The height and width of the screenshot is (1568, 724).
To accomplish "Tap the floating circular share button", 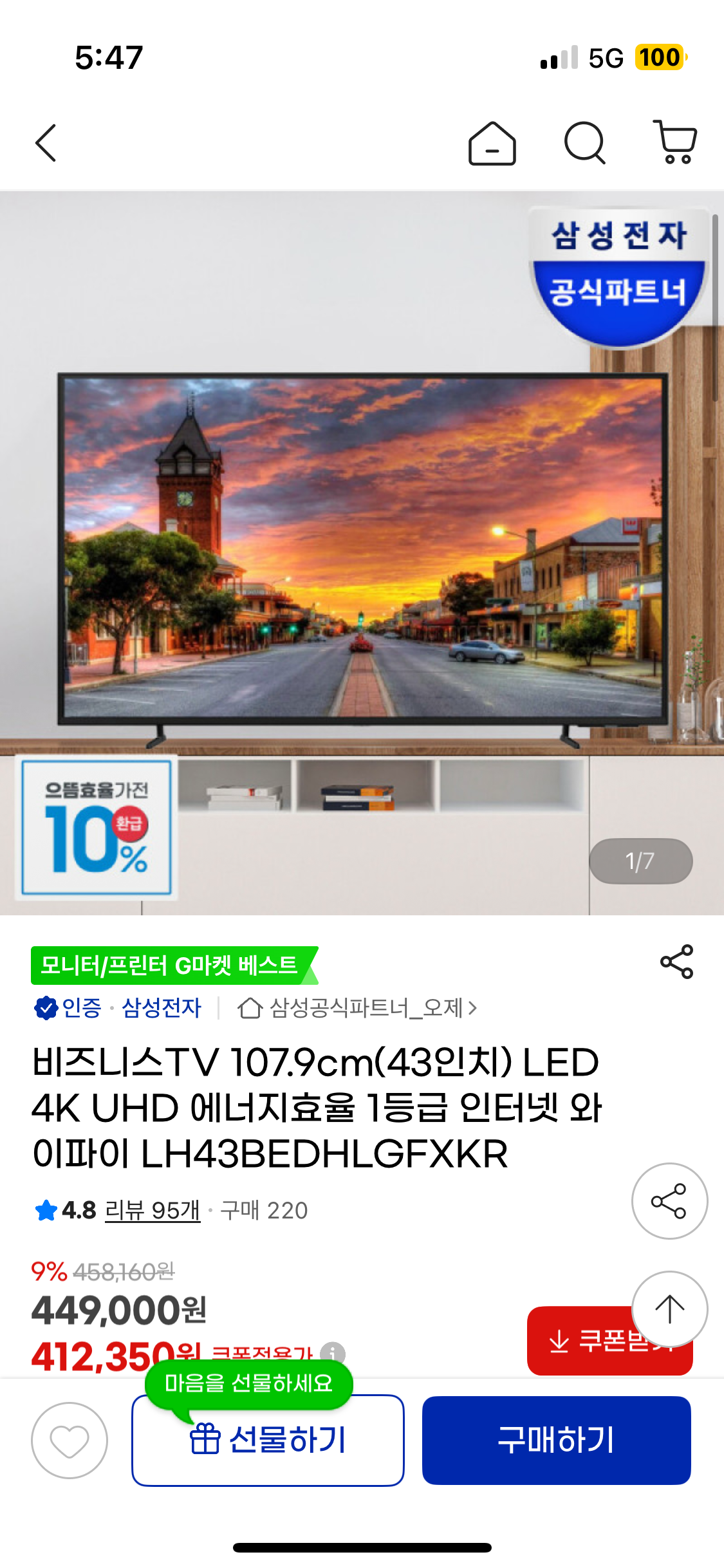I will click(669, 1200).
